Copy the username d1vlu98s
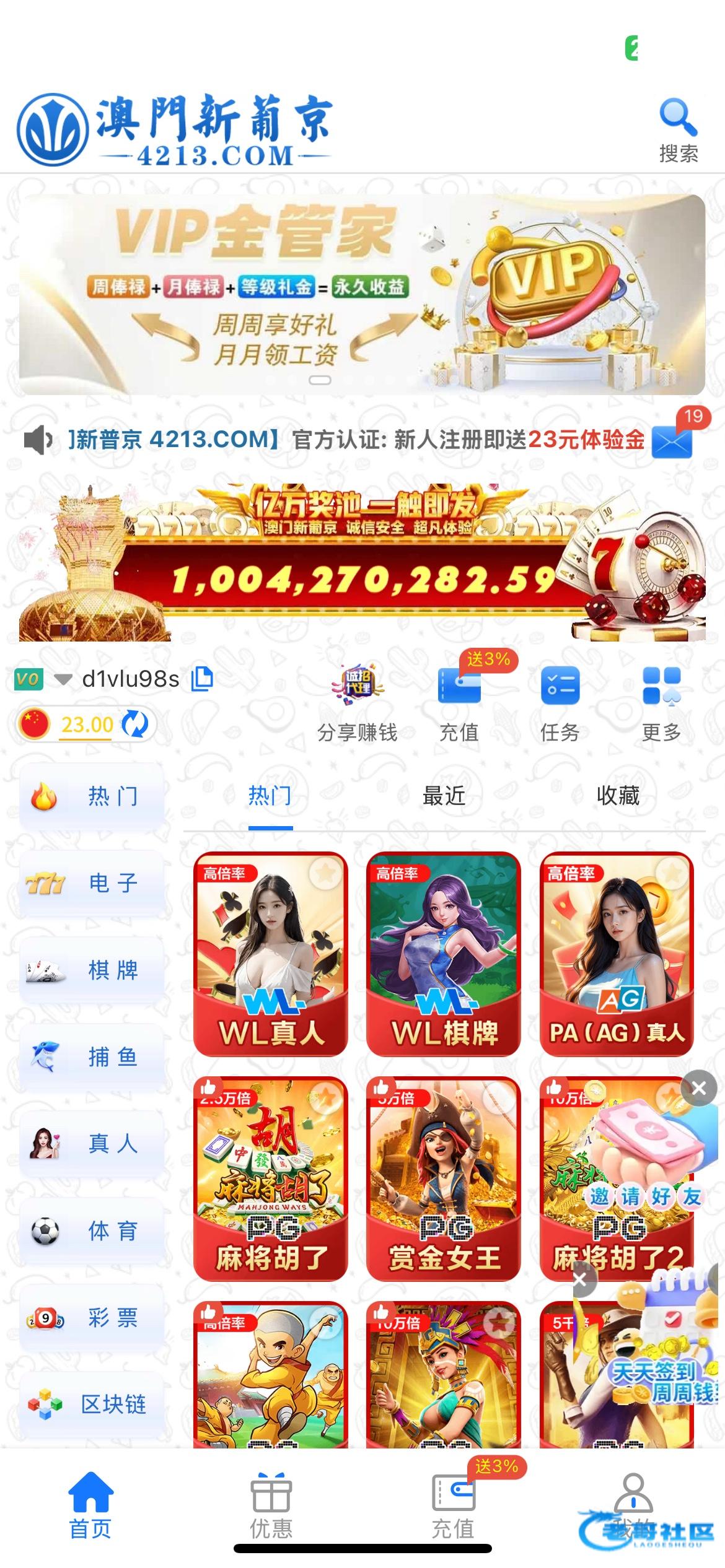Screen dimensions: 725x1568 tap(202, 679)
